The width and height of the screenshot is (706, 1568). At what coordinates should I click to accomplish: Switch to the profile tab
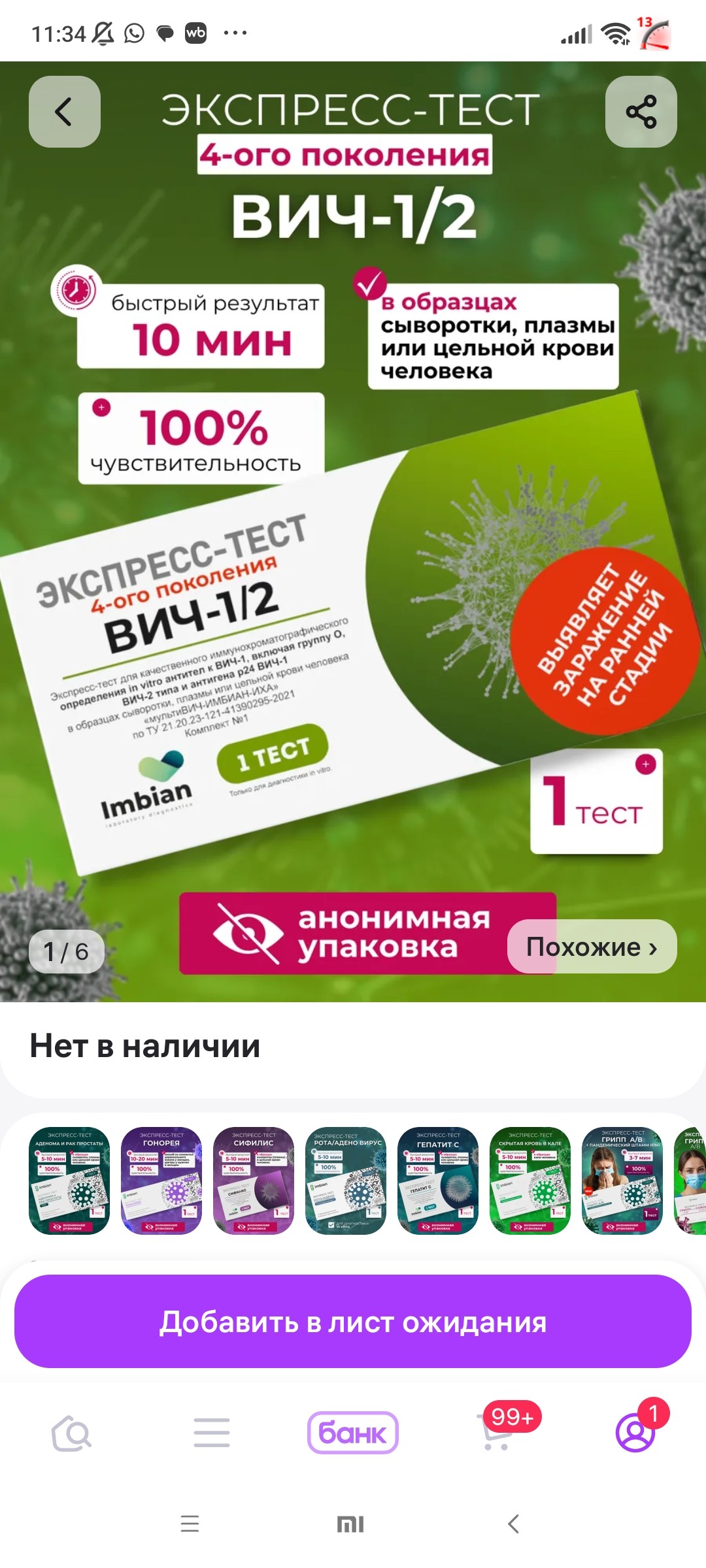point(635,1433)
